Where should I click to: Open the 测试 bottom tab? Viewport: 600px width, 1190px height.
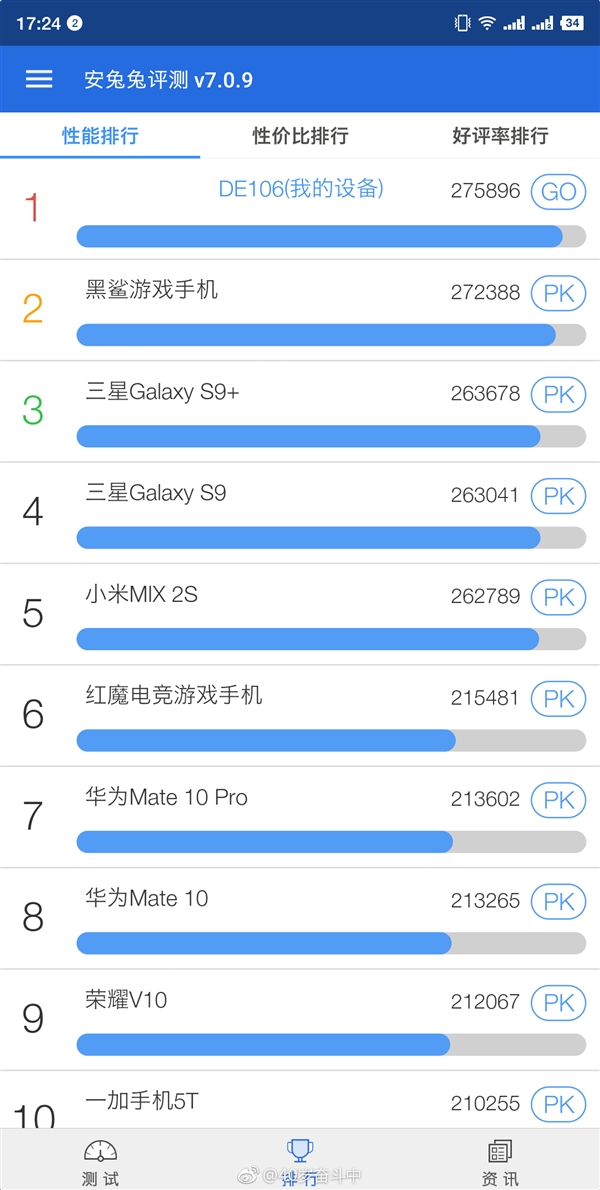pyautogui.click(x=100, y=1162)
